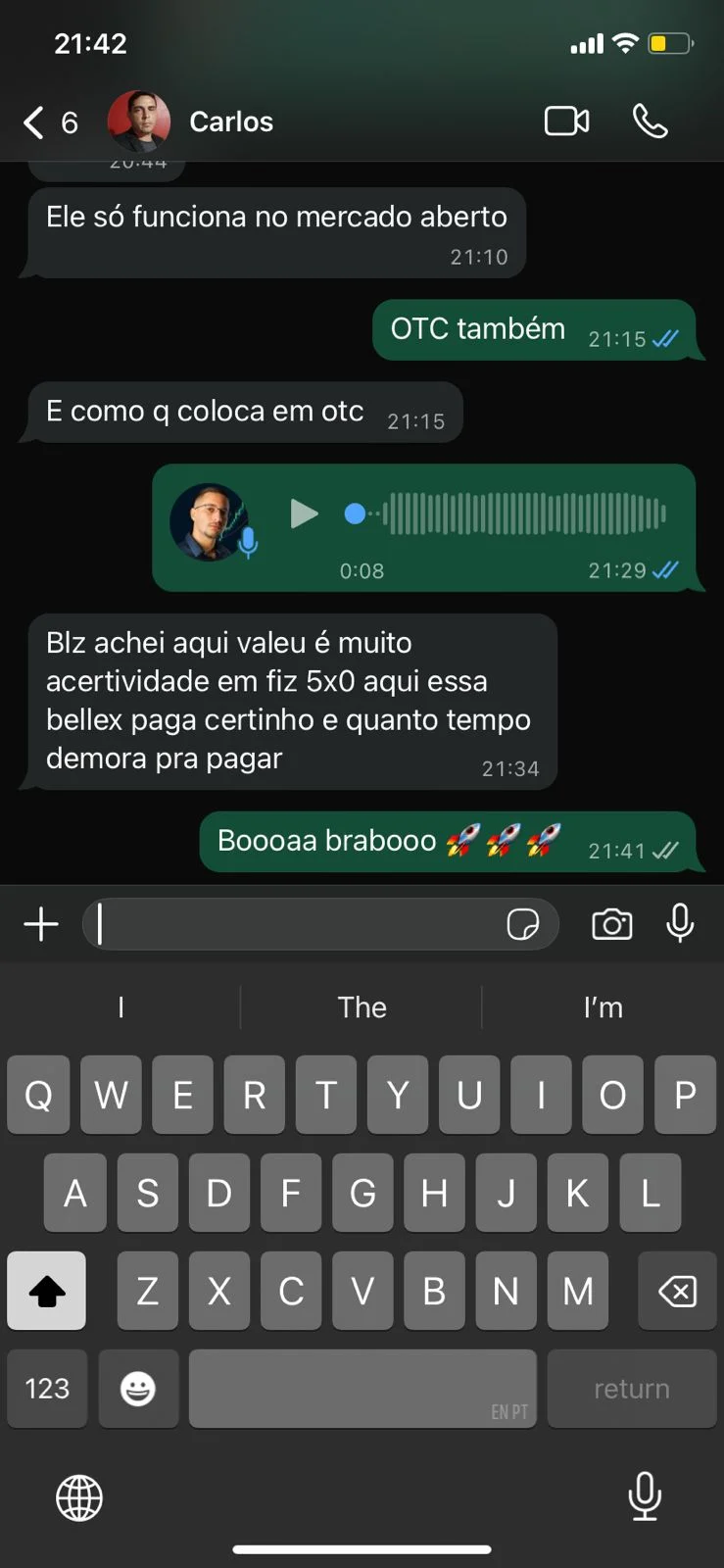Start keyboard dictation with the bottom microphone

(x=644, y=1496)
